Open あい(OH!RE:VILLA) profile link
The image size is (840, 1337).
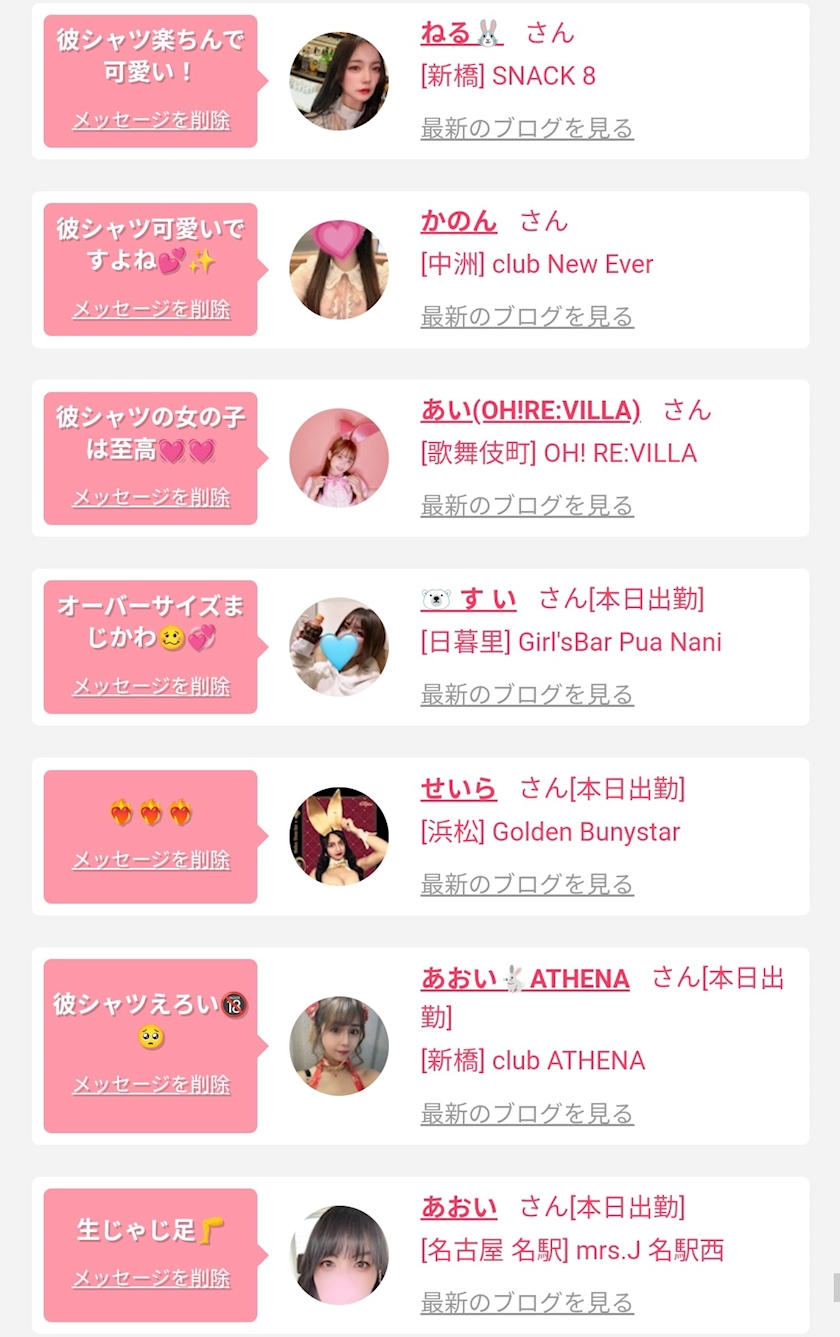tap(531, 410)
